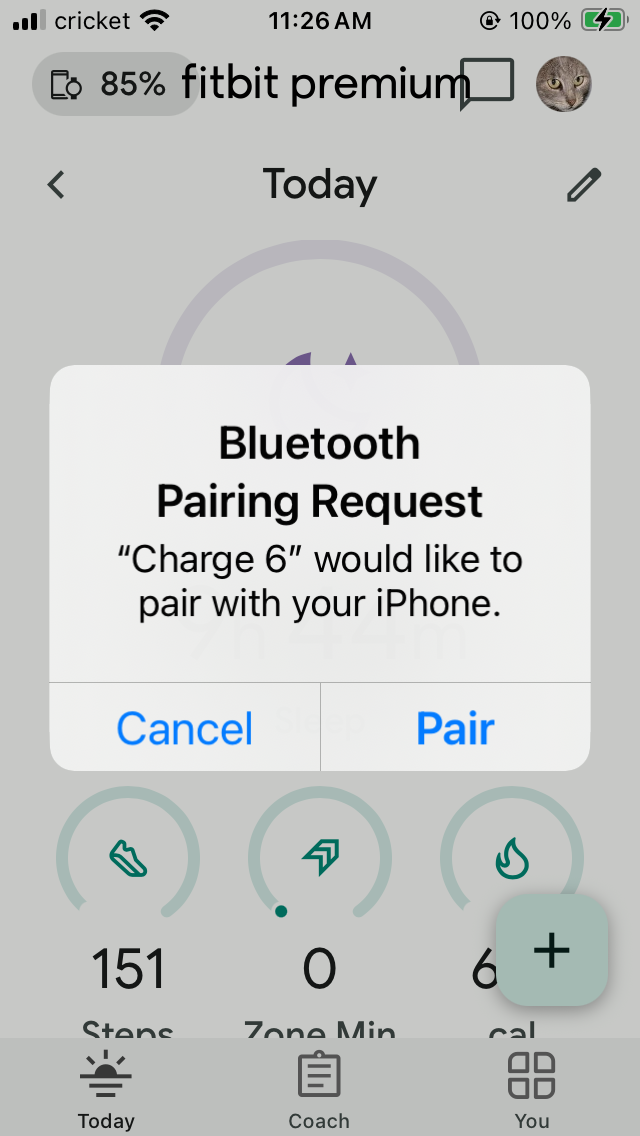Switch to the Coach tab
Image resolution: width=640 pixels, height=1136 pixels.
tap(319, 1090)
